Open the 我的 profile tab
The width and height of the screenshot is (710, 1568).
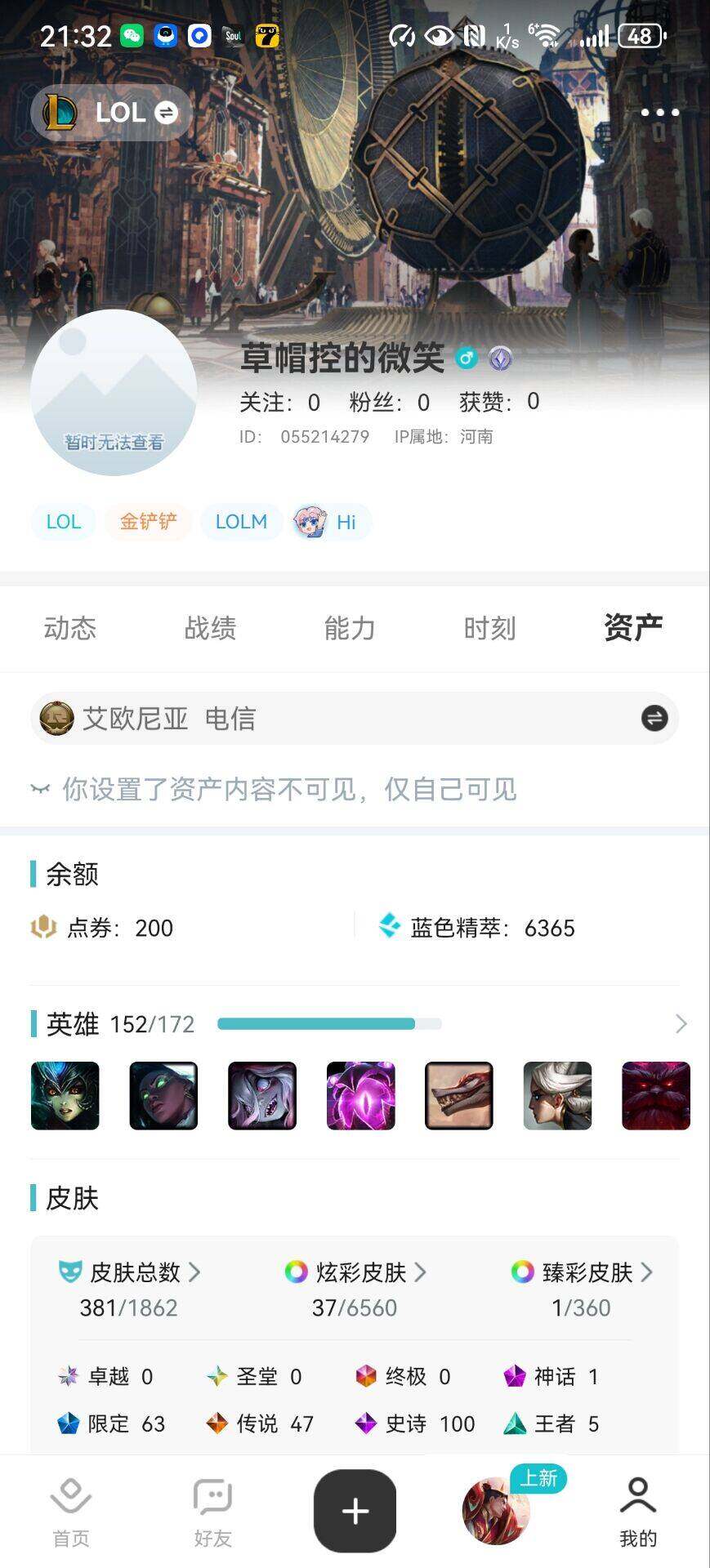pos(638,1512)
